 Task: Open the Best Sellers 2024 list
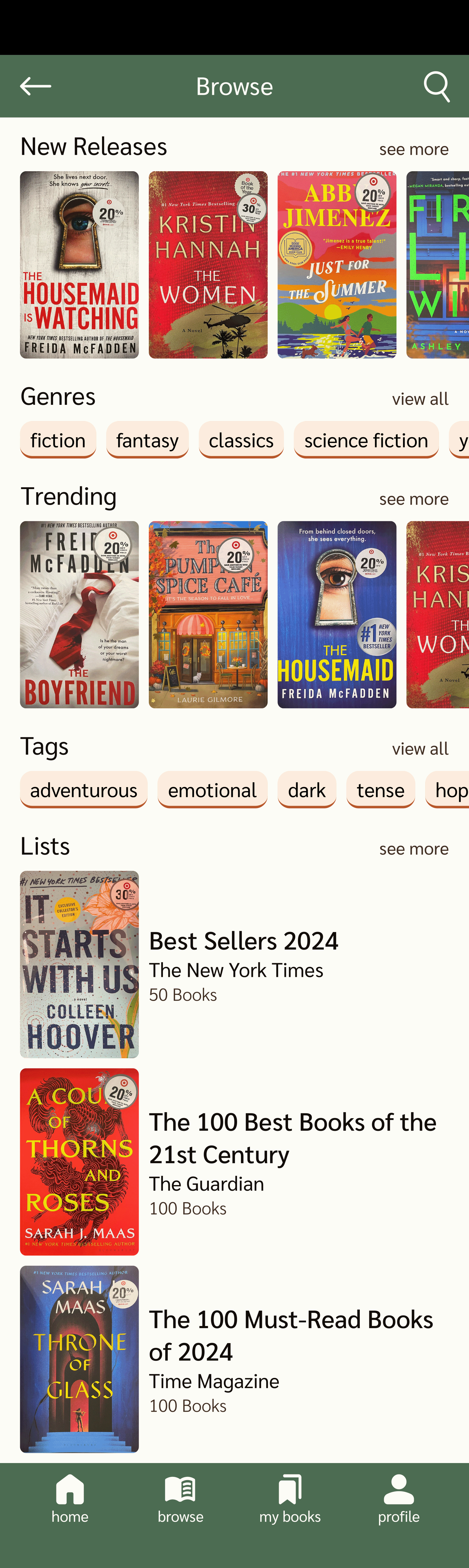244,964
